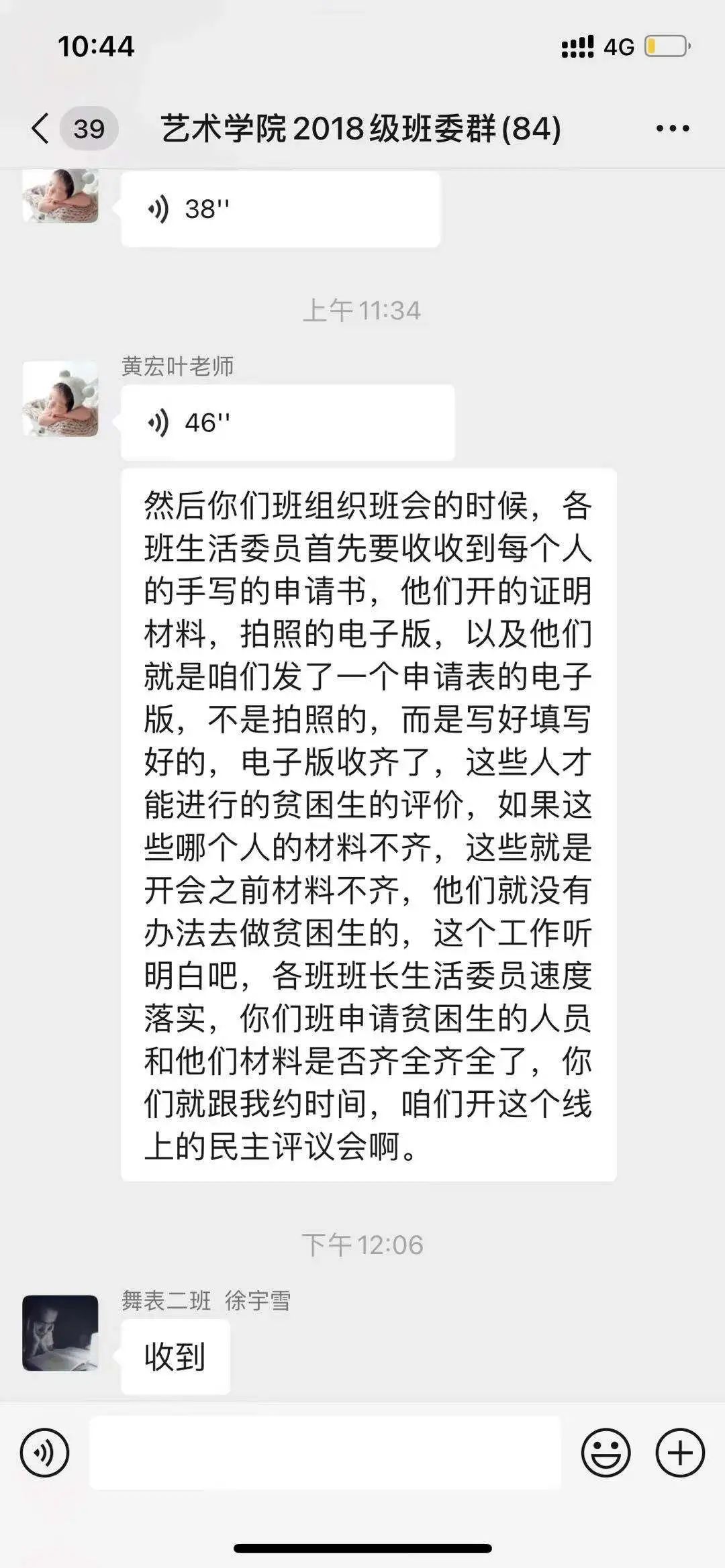This screenshot has height=1568, width=725.
Task: Focus the message text field
Action: [x=325, y=1453]
